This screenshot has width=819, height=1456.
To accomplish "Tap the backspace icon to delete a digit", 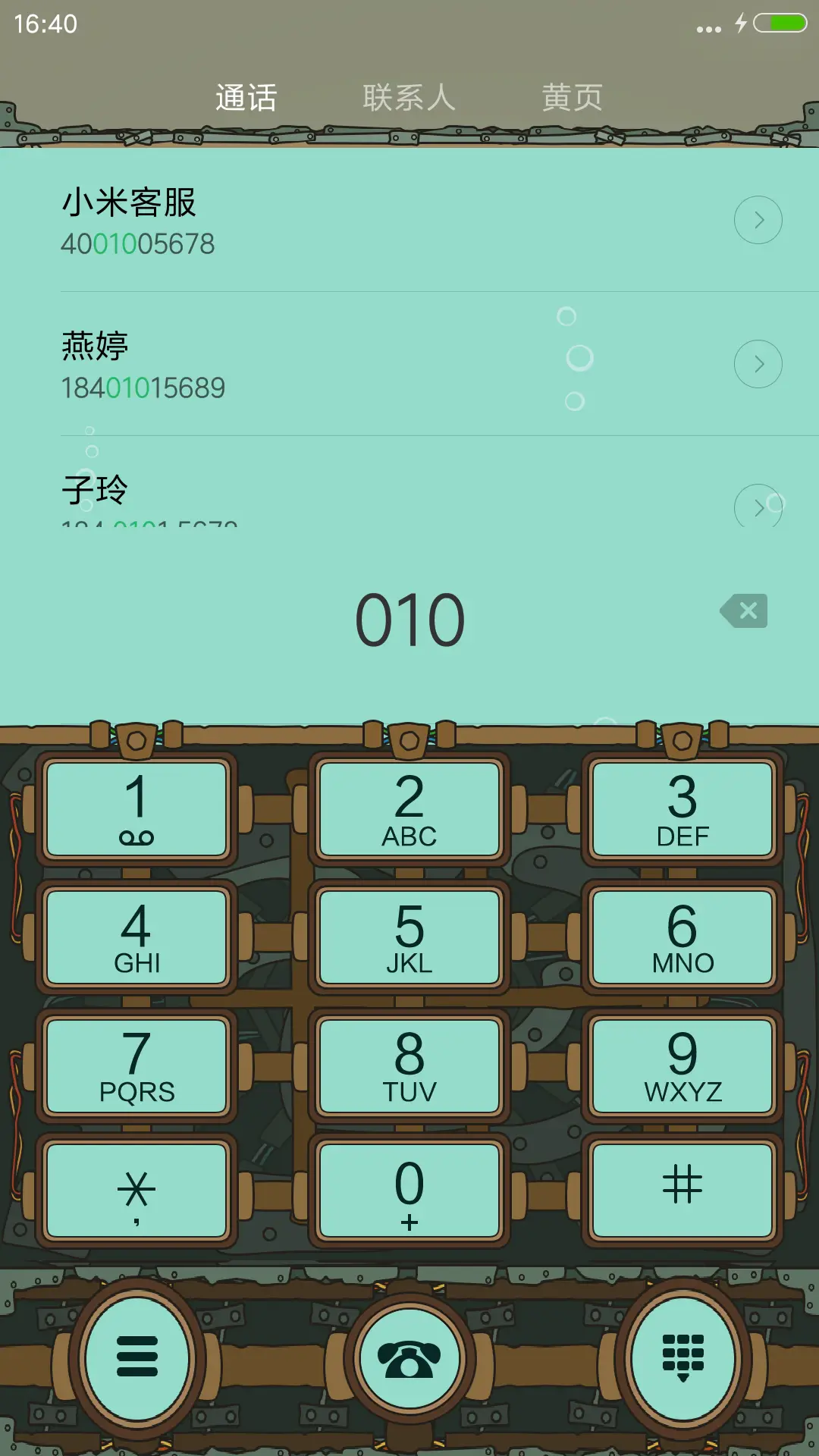I will (744, 611).
